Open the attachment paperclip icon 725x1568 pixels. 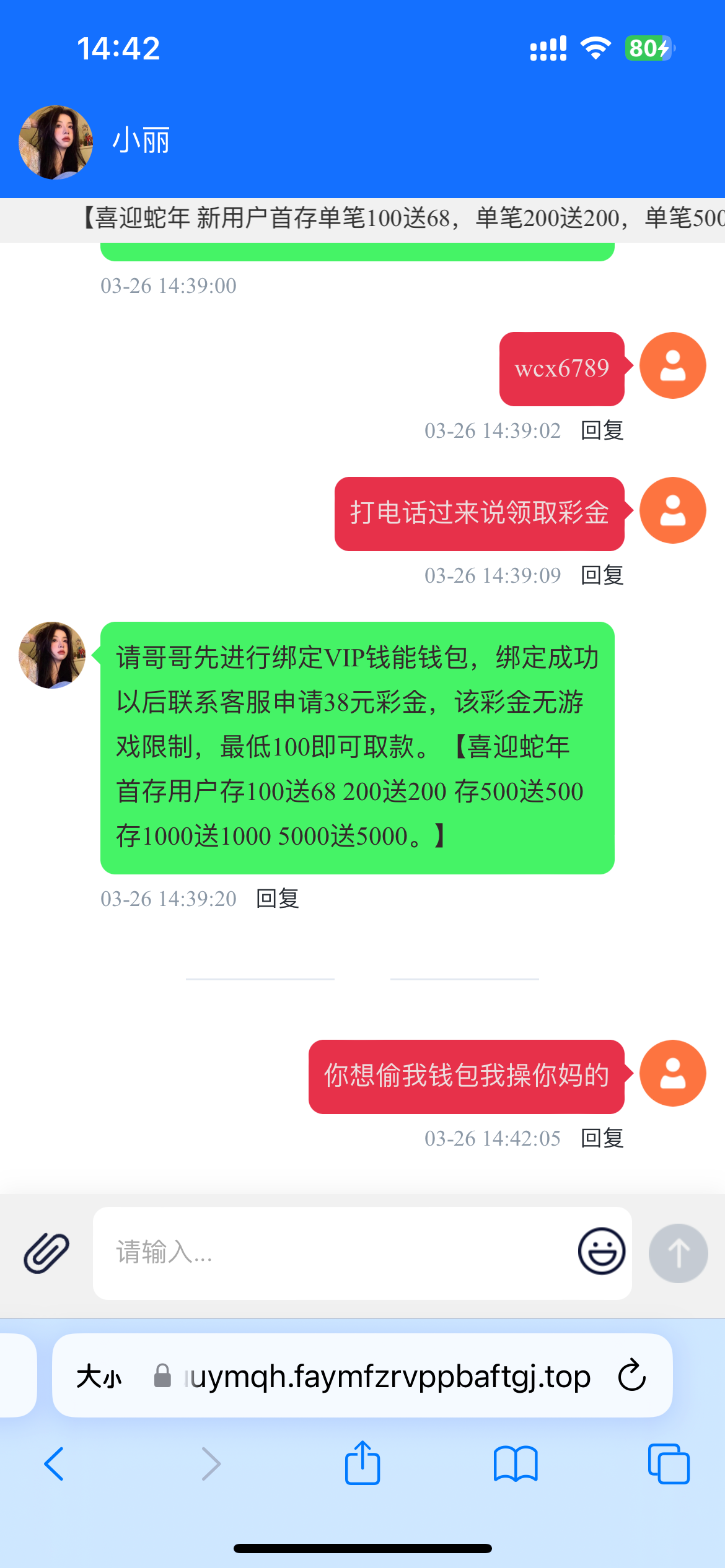(x=46, y=1252)
